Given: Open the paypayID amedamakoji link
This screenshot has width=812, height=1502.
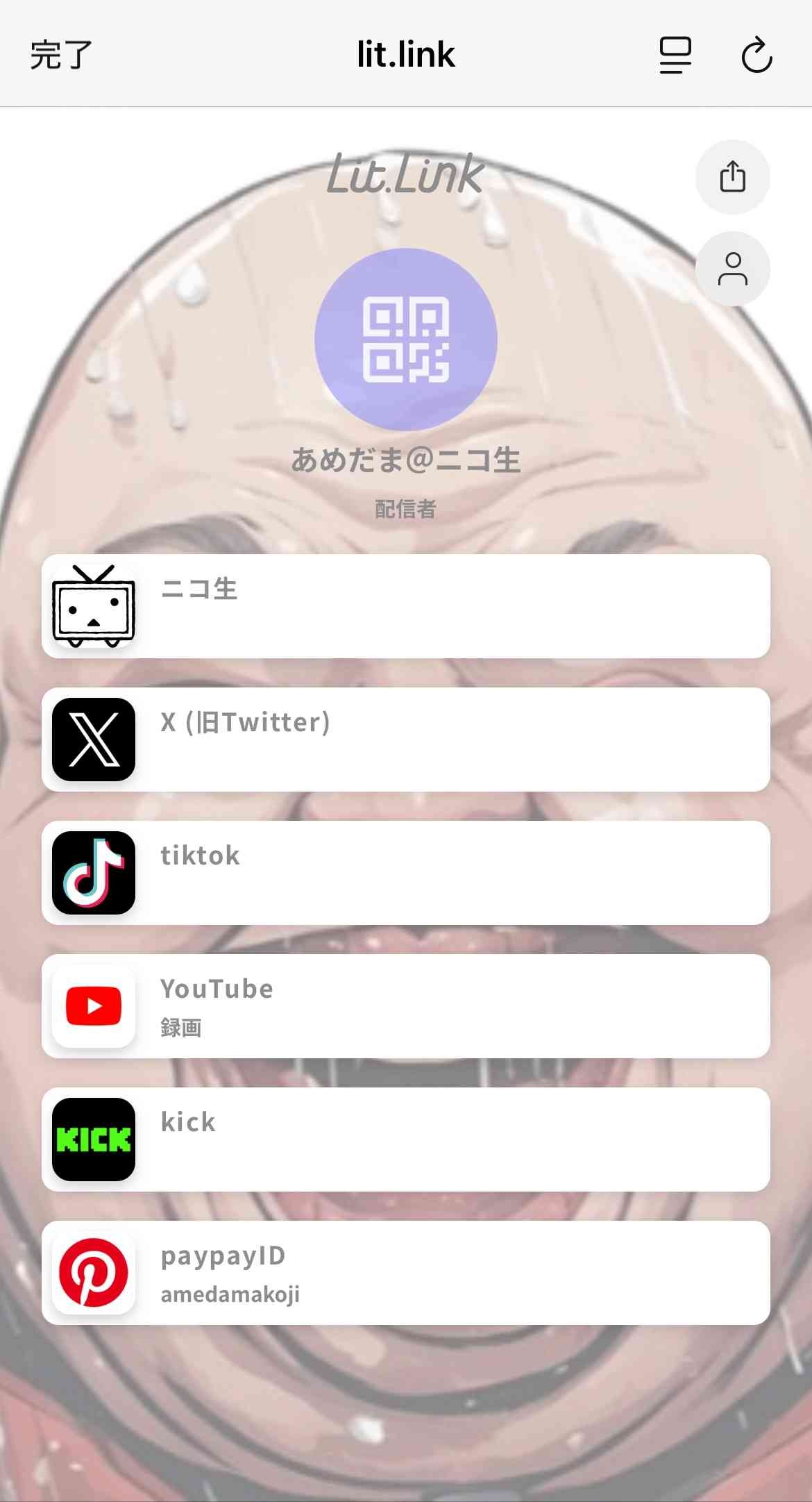Looking at the screenshot, I should pyautogui.click(x=406, y=1273).
